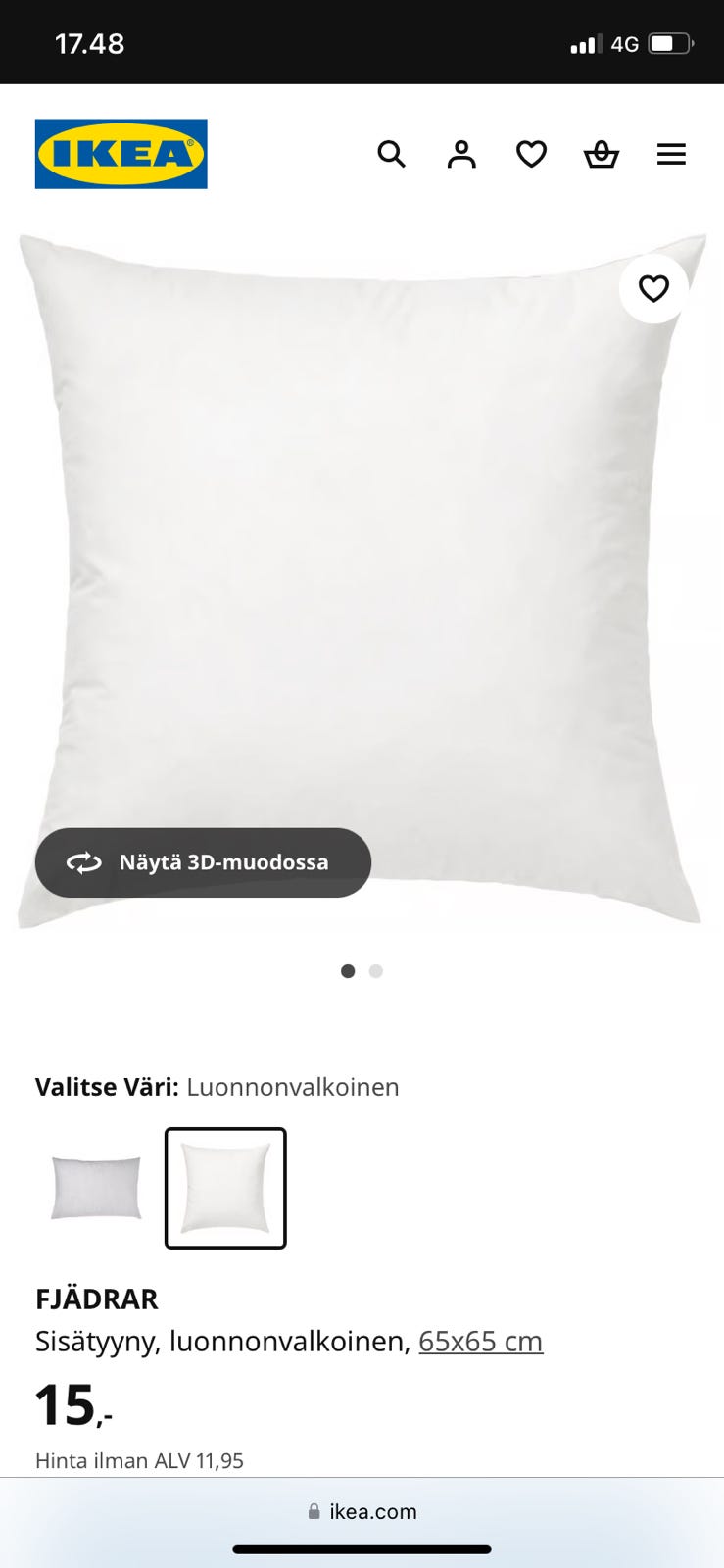Click the FJÄDRAR product name
Viewport: 724px width, 1568px height.
click(96, 1298)
